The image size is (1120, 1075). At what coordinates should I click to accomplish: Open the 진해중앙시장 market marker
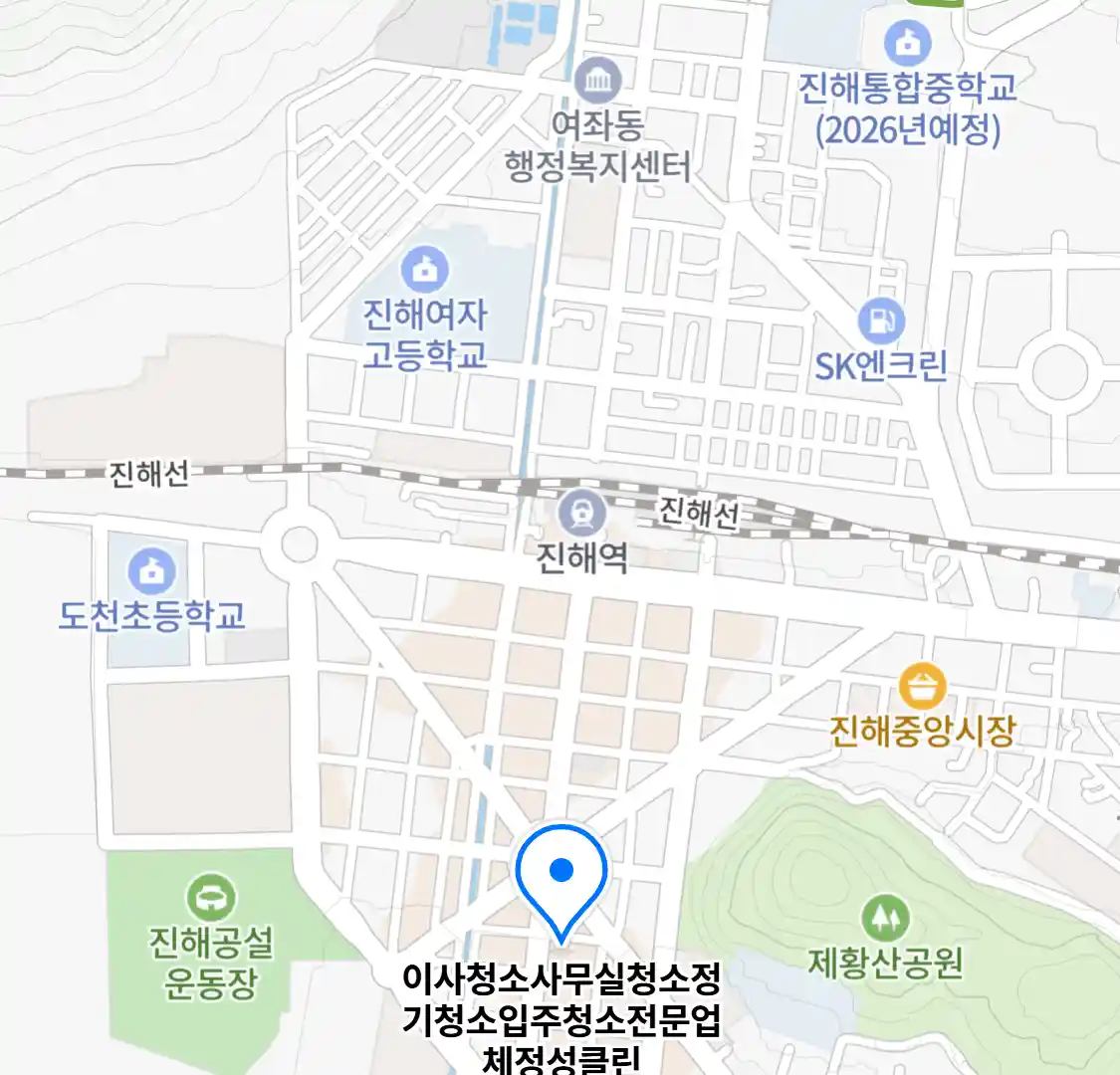click(x=922, y=687)
